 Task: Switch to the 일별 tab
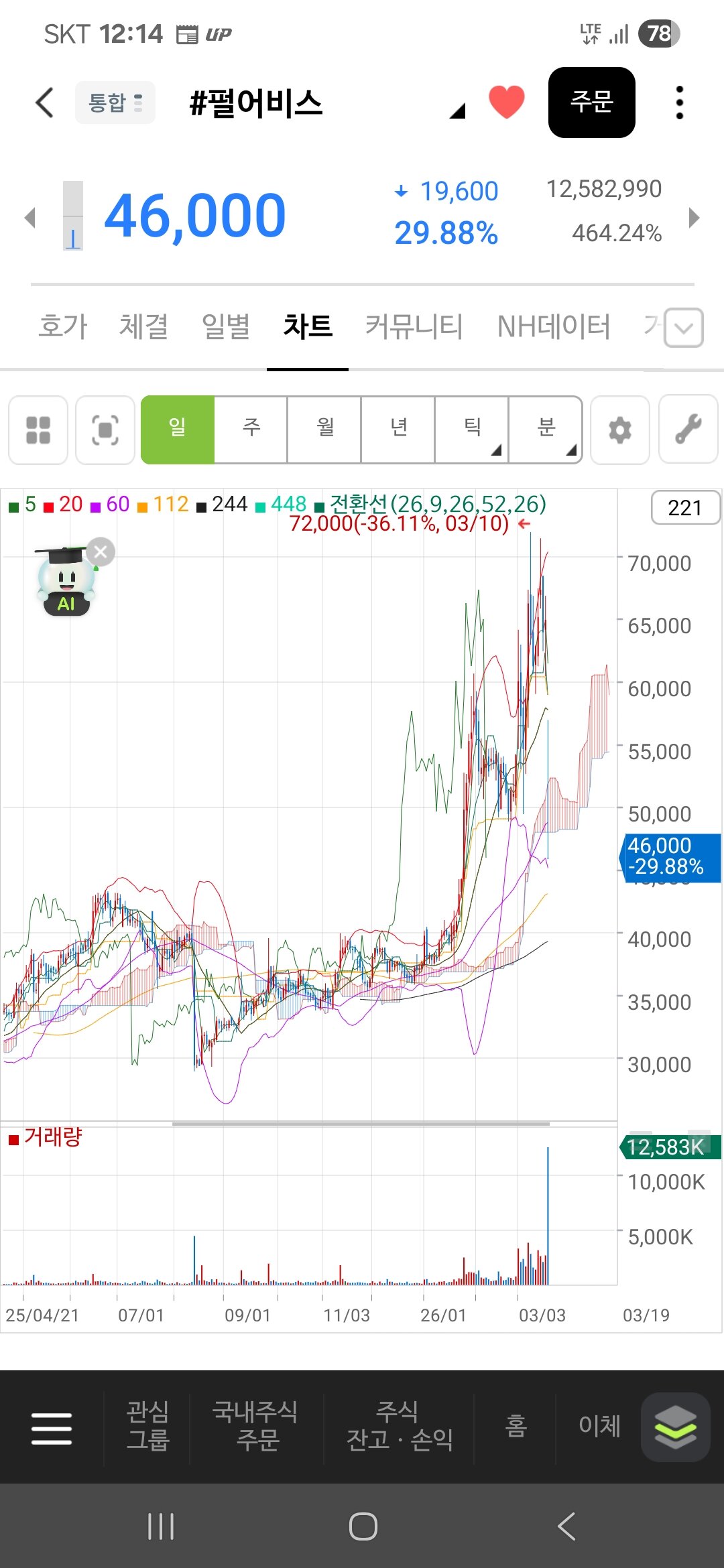tap(226, 327)
